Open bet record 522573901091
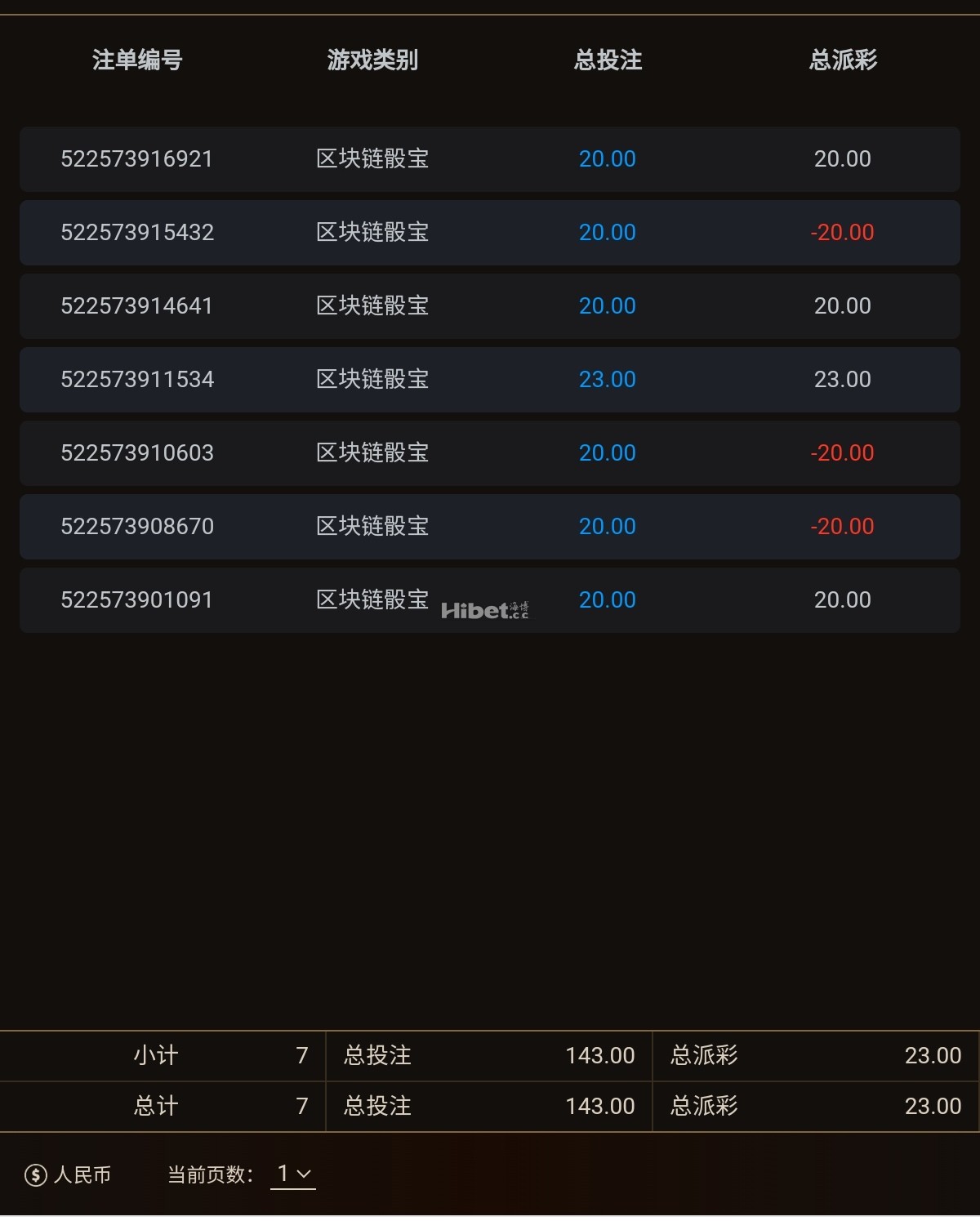 [137, 599]
